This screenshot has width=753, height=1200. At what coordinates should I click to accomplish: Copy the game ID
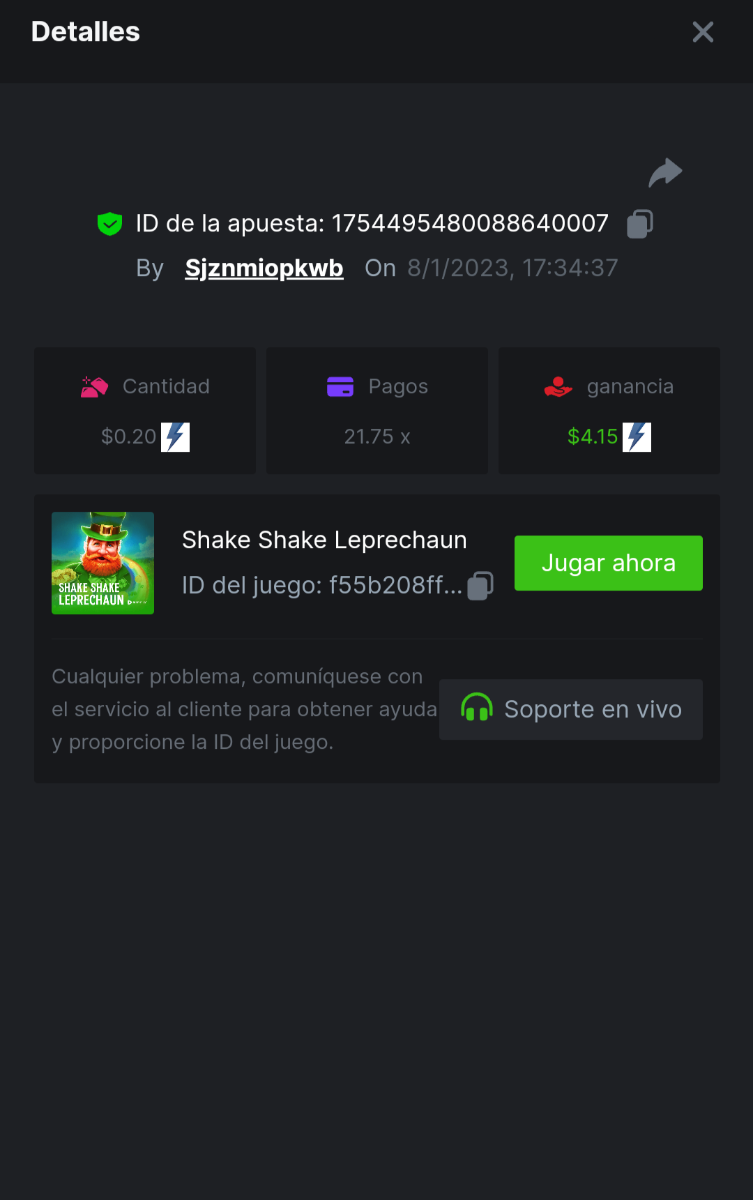pyautogui.click(x=481, y=585)
